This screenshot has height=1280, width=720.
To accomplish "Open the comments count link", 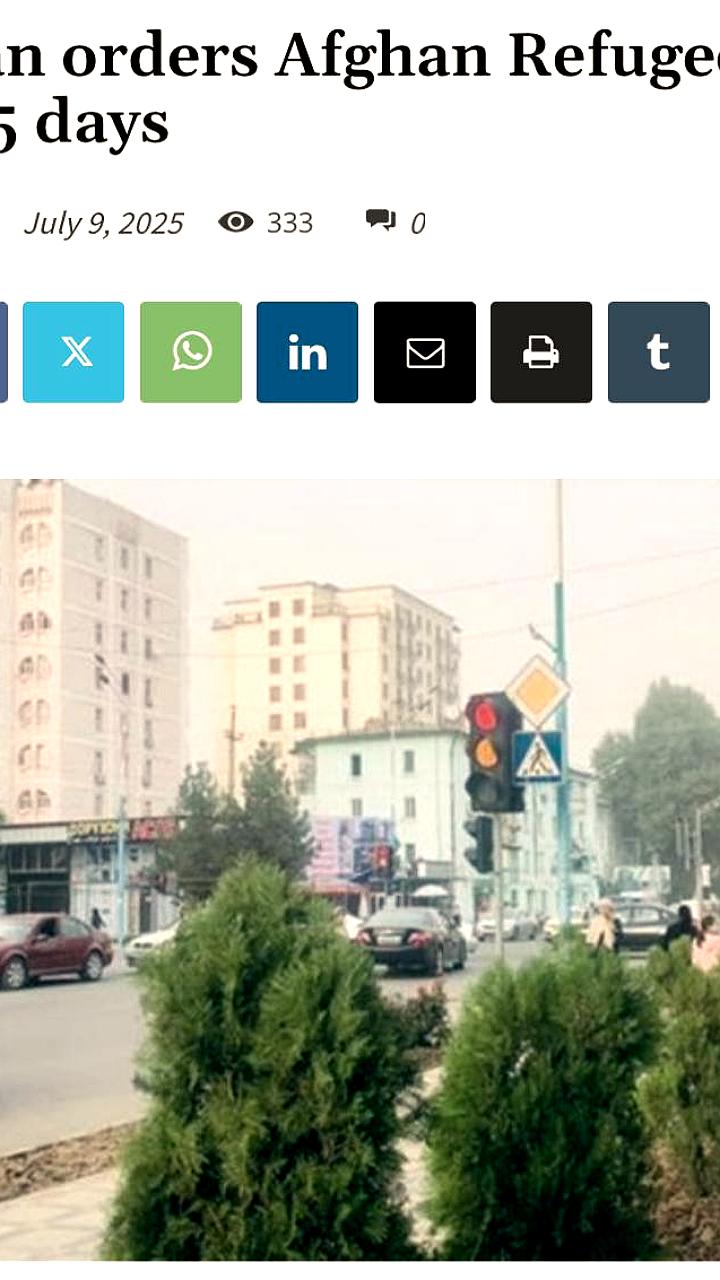I will [417, 223].
